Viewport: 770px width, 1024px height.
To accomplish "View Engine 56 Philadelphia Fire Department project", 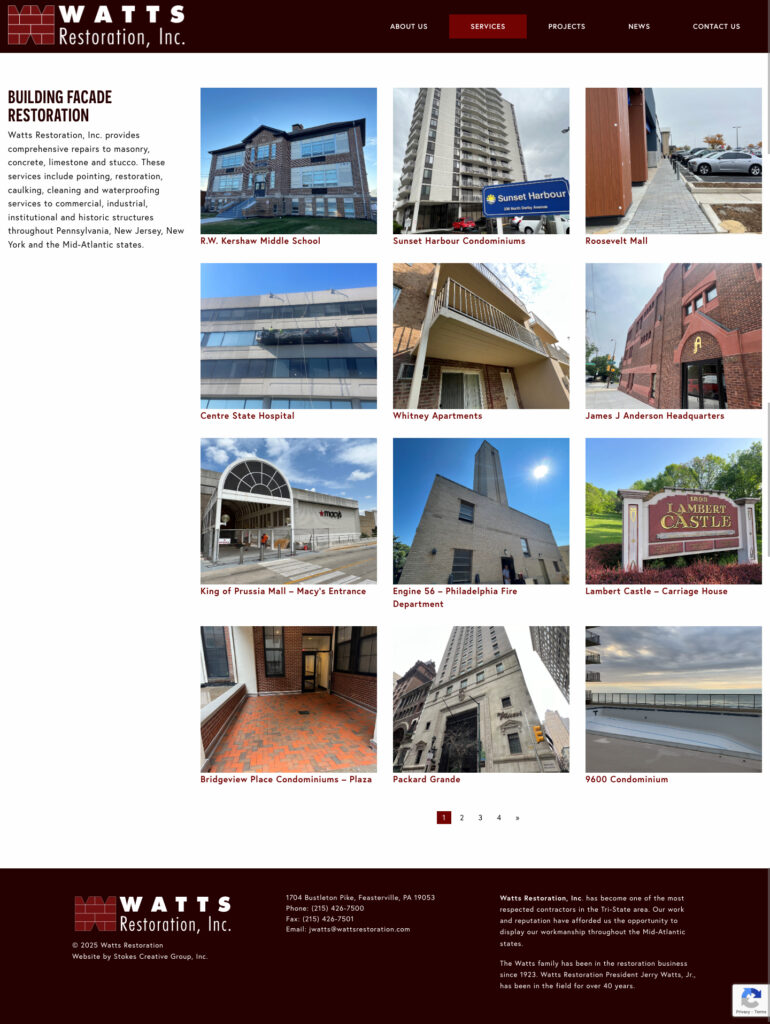I will [481, 511].
